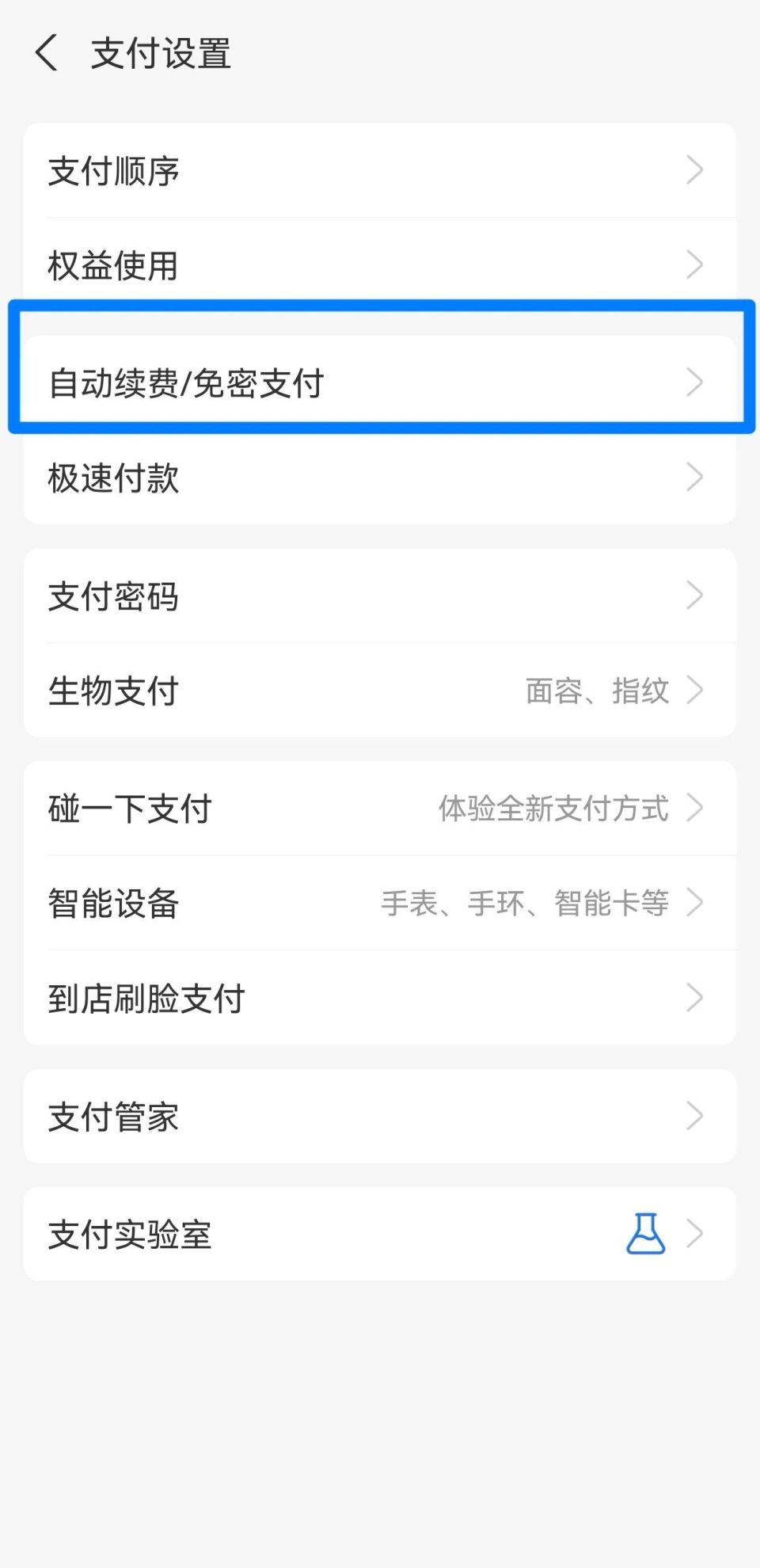Viewport: 760px width, 1568px height.
Task: Expand 生物支付 via its chevron
Action: tap(695, 691)
